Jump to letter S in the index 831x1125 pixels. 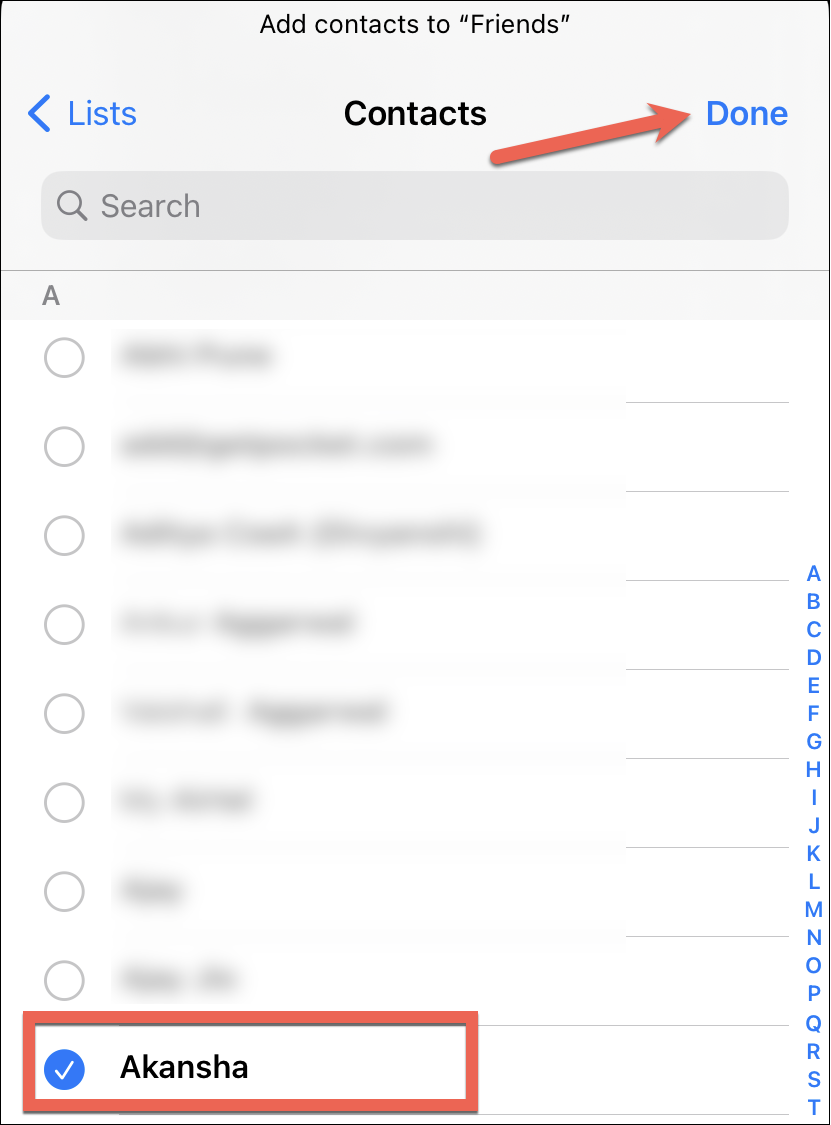coord(813,1079)
